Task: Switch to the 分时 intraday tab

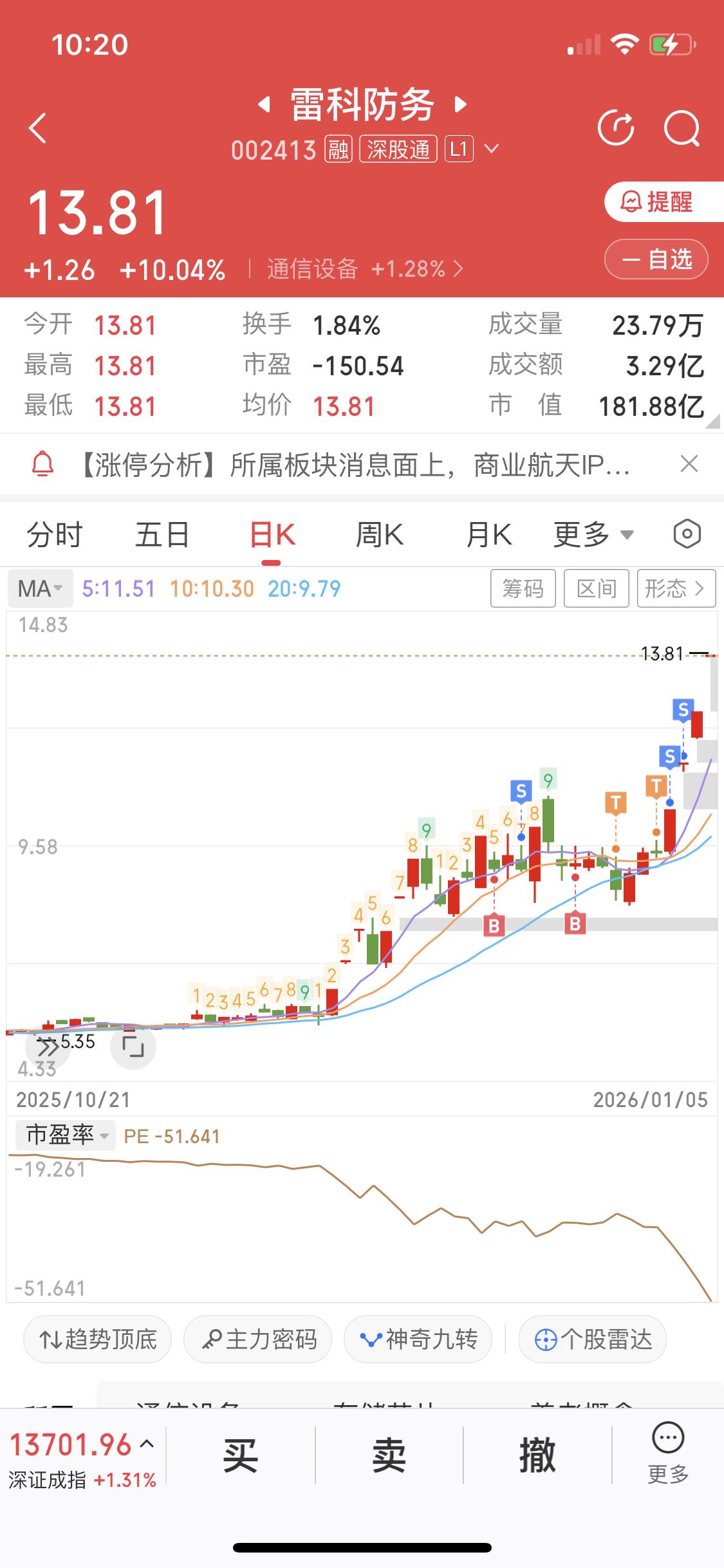Action: (54, 534)
